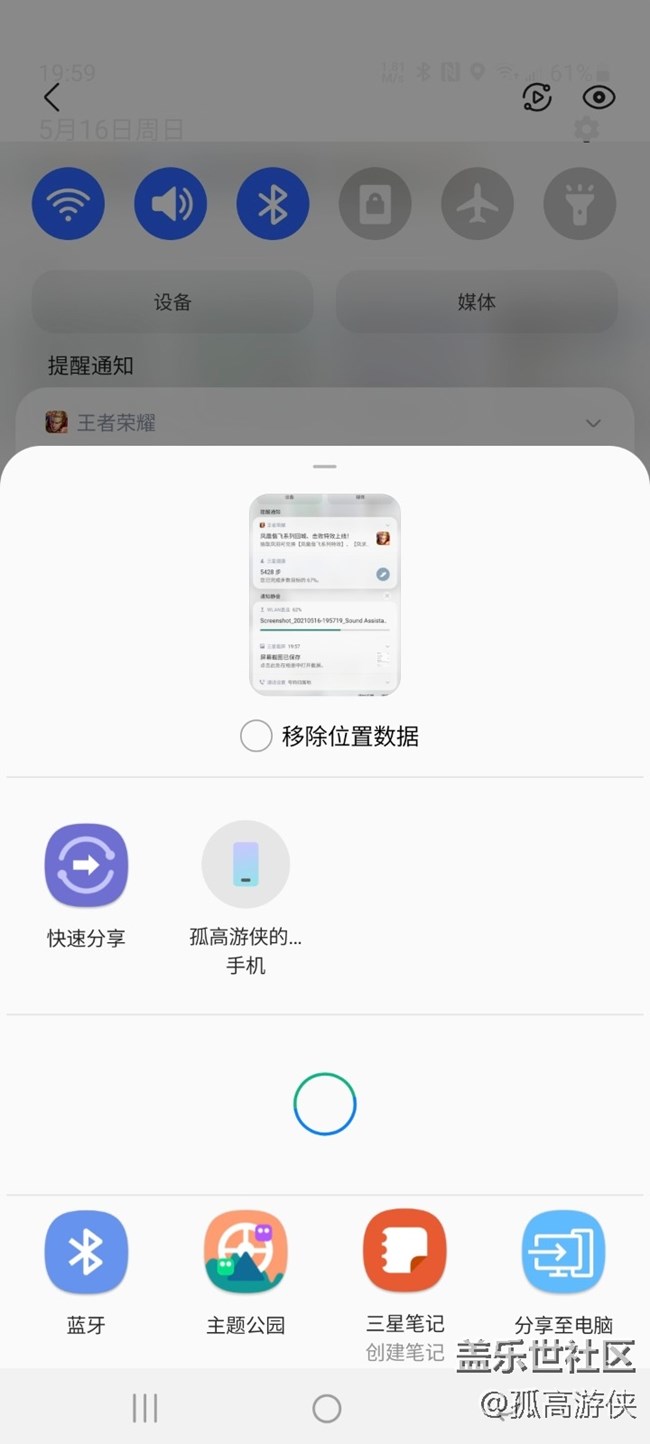Open 快速分享 quick share
The width and height of the screenshot is (650, 1444).
click(x=86, y=866)
